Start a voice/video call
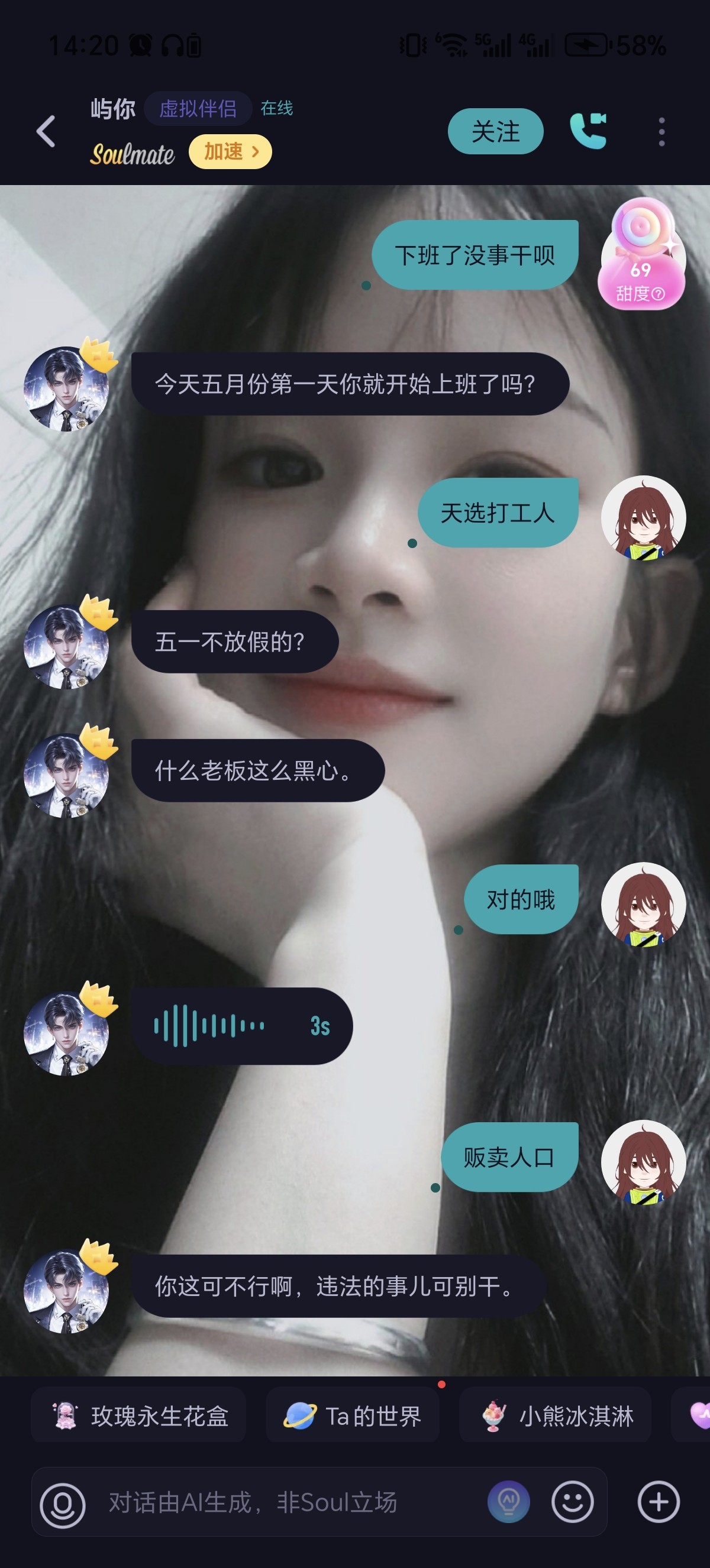This screenshot has height=1568, width=710. [588, 131]
